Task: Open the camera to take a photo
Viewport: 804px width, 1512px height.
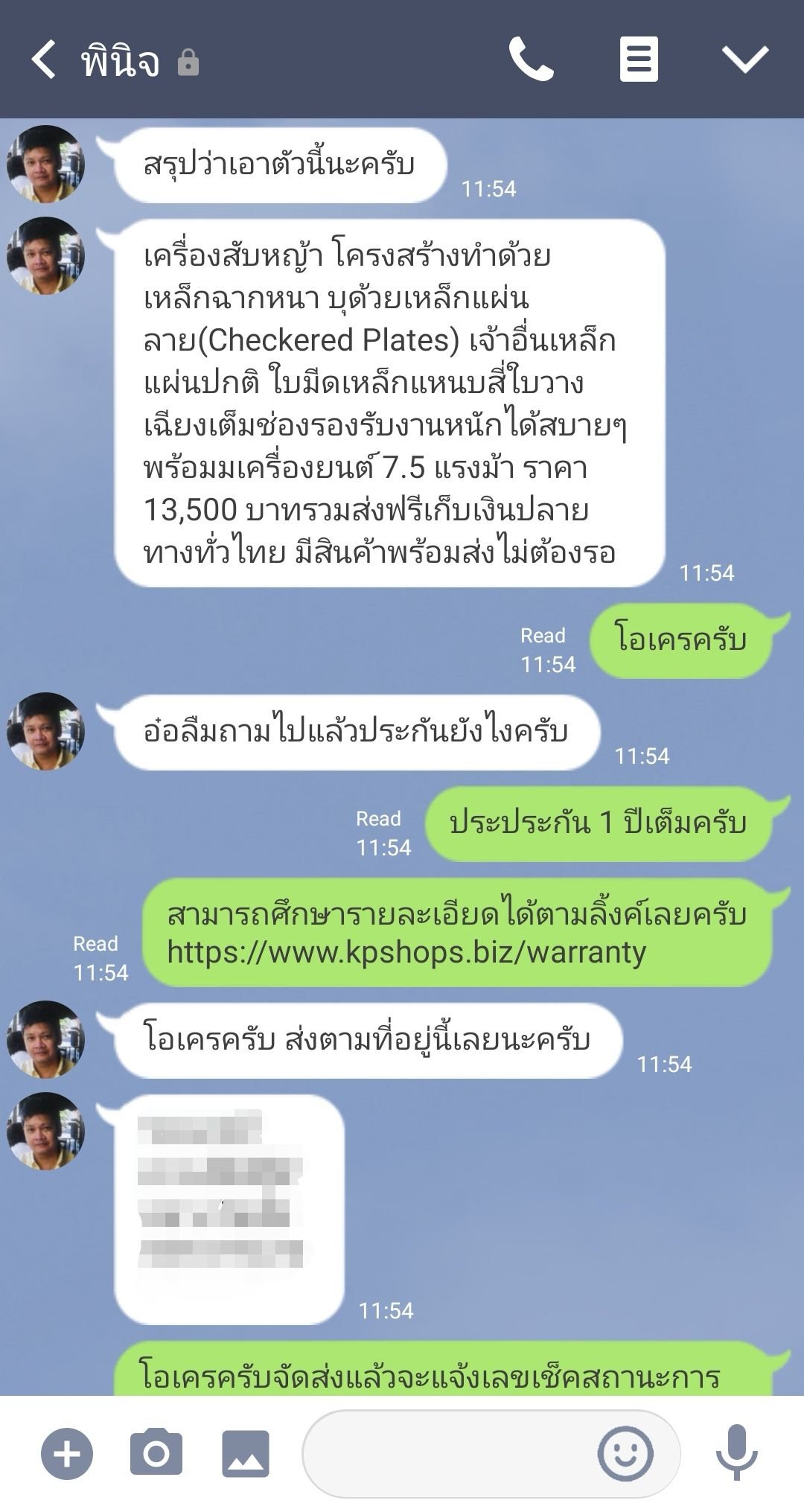Action: point(156,1453)
